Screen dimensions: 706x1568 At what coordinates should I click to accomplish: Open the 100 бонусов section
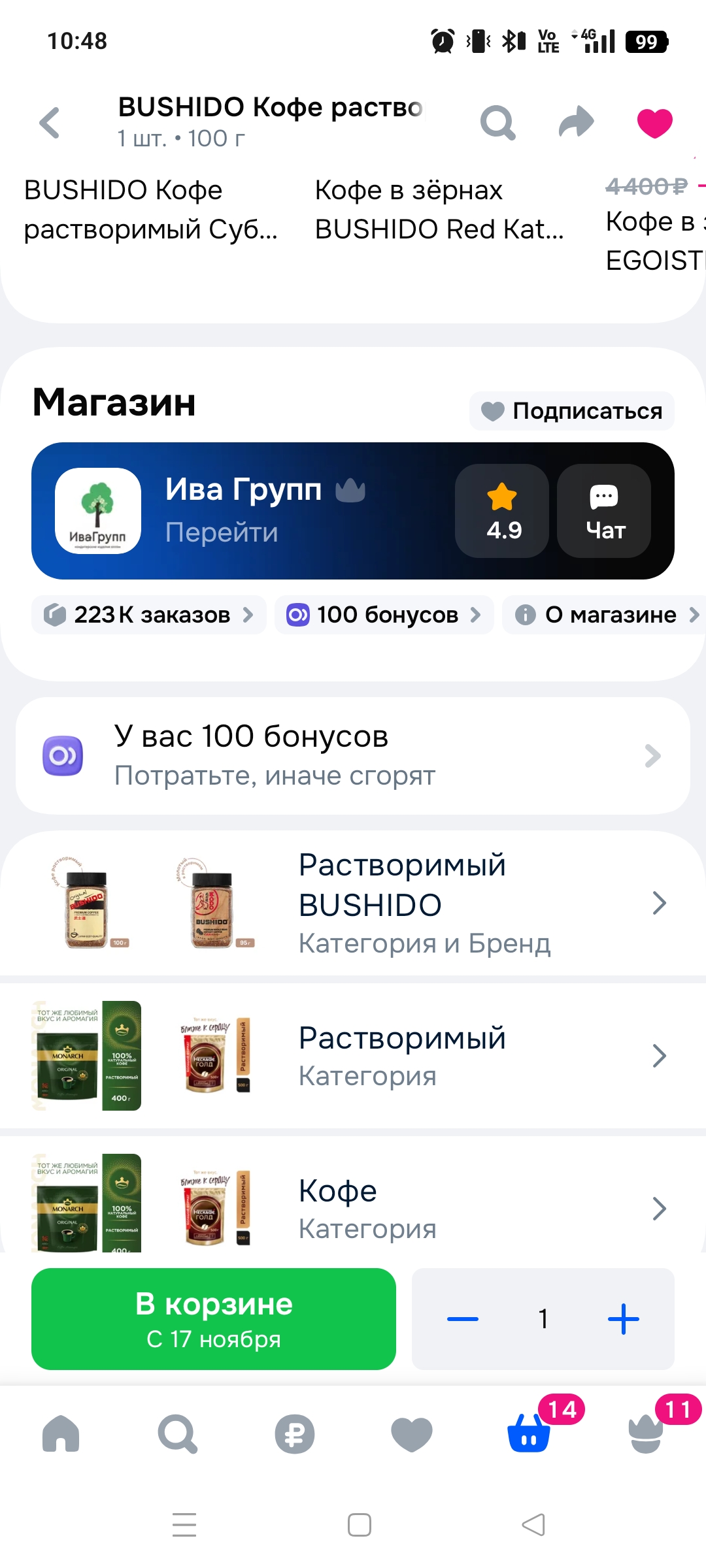coord(382,614)
